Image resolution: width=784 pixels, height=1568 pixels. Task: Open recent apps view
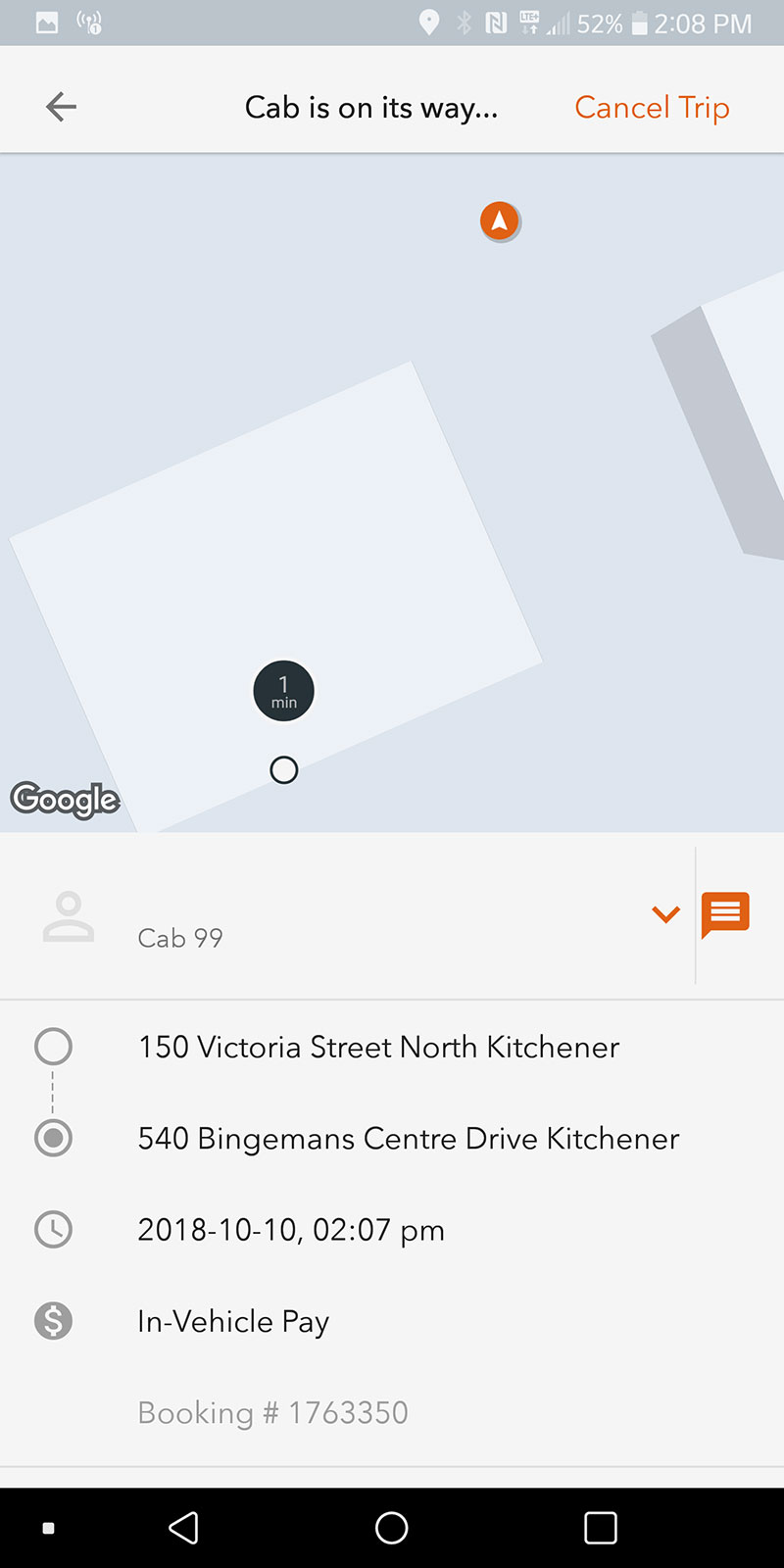coord(600,1527)
